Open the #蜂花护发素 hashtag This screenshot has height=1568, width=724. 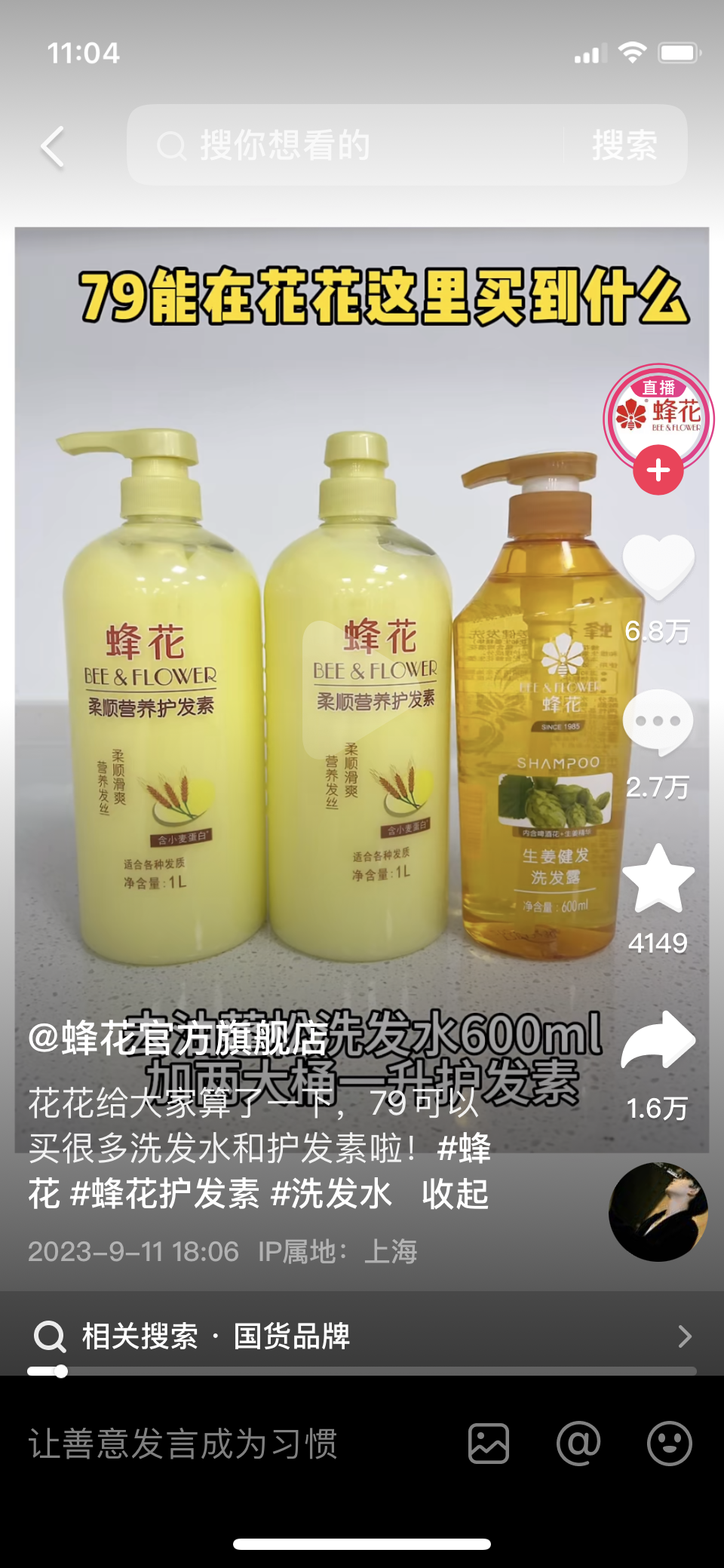click(164, 1194)
